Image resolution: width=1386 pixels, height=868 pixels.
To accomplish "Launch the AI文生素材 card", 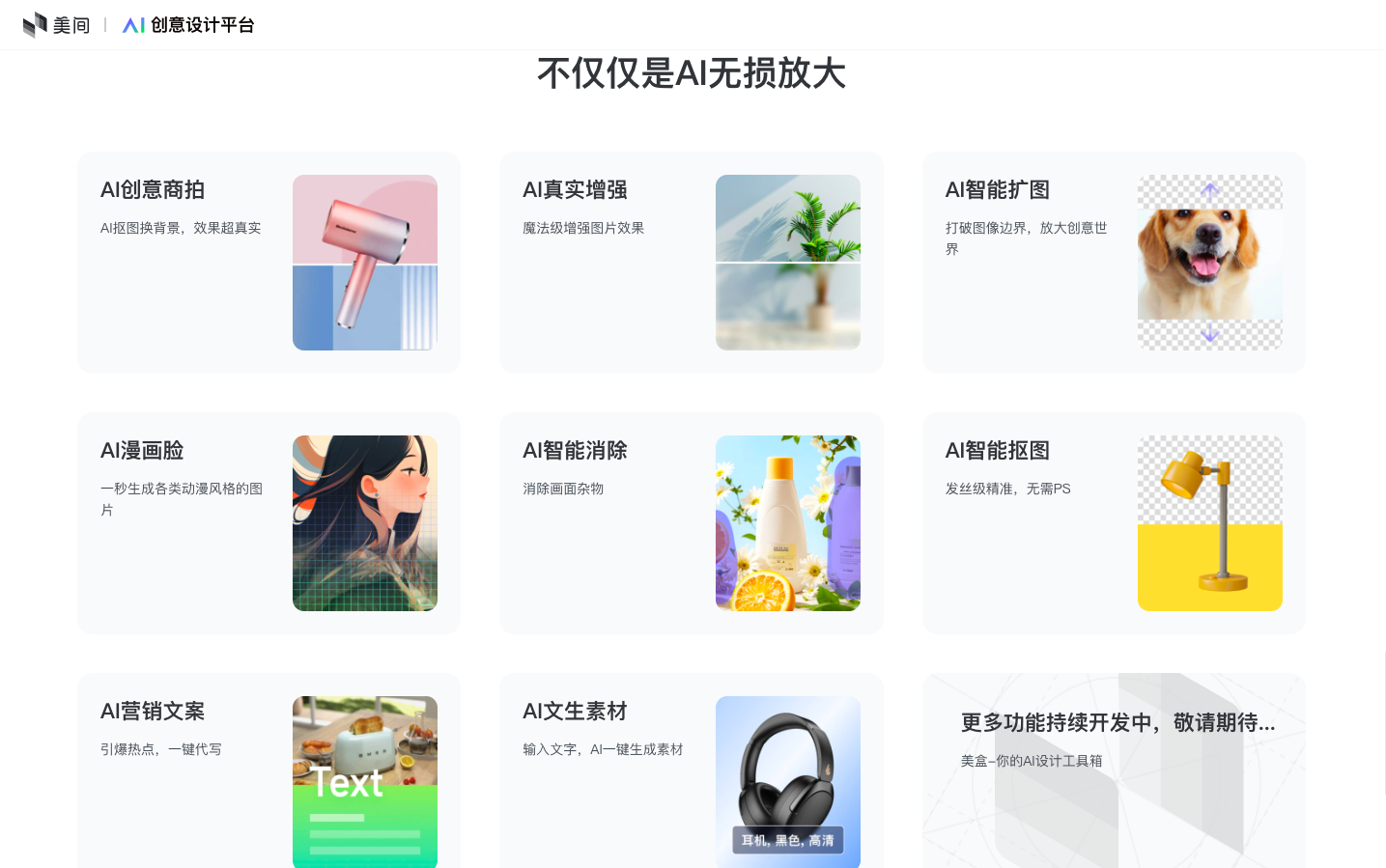I will point(691,772).
